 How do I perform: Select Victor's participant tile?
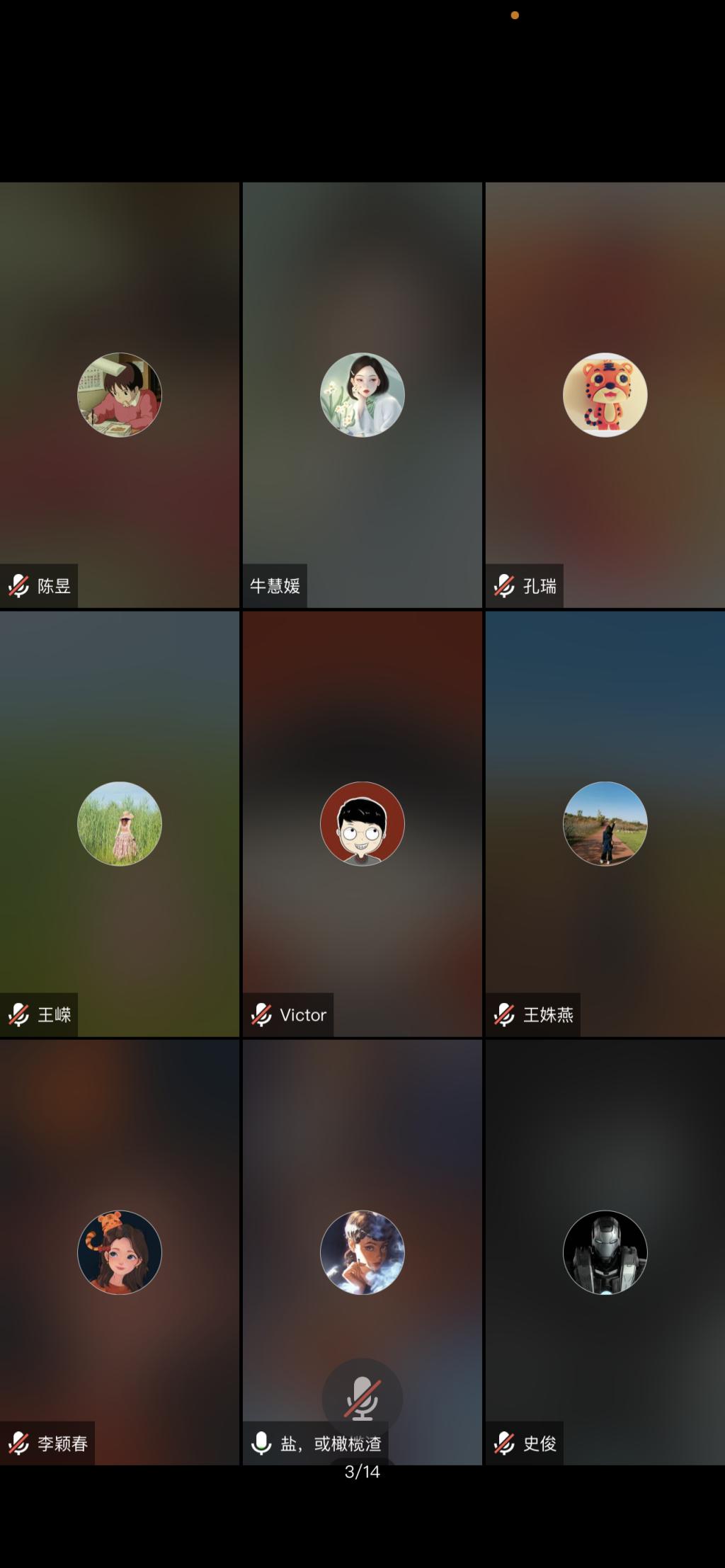click(x=362, y=823)
